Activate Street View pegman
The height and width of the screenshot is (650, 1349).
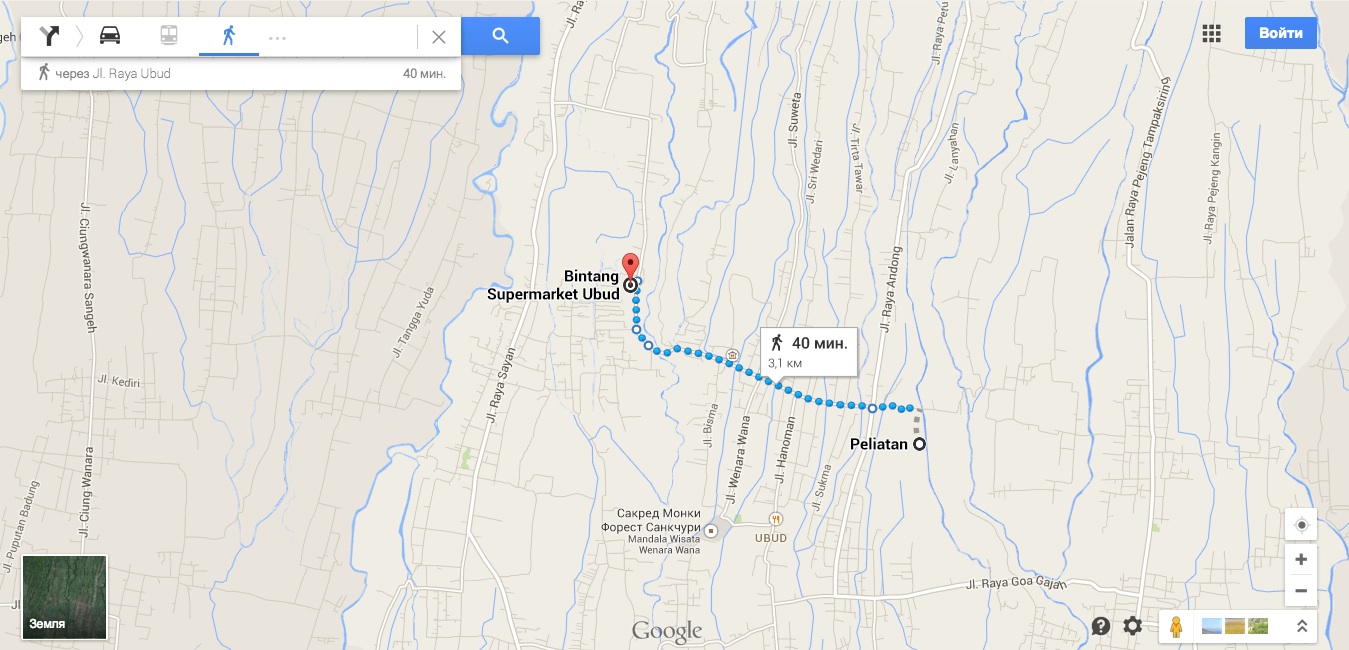point(1176,627)
